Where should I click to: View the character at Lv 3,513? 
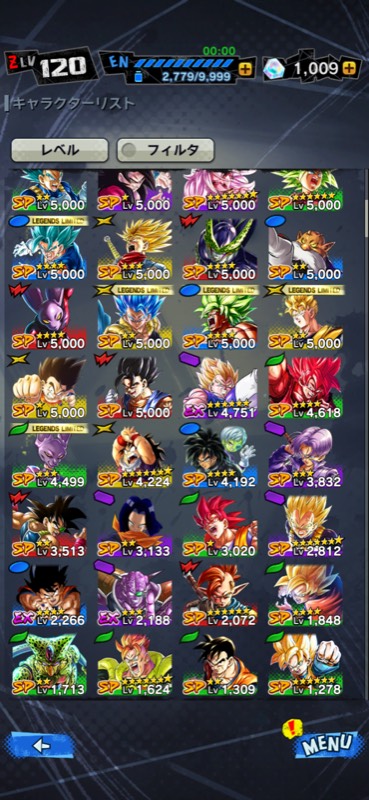(x=50, y=524)
